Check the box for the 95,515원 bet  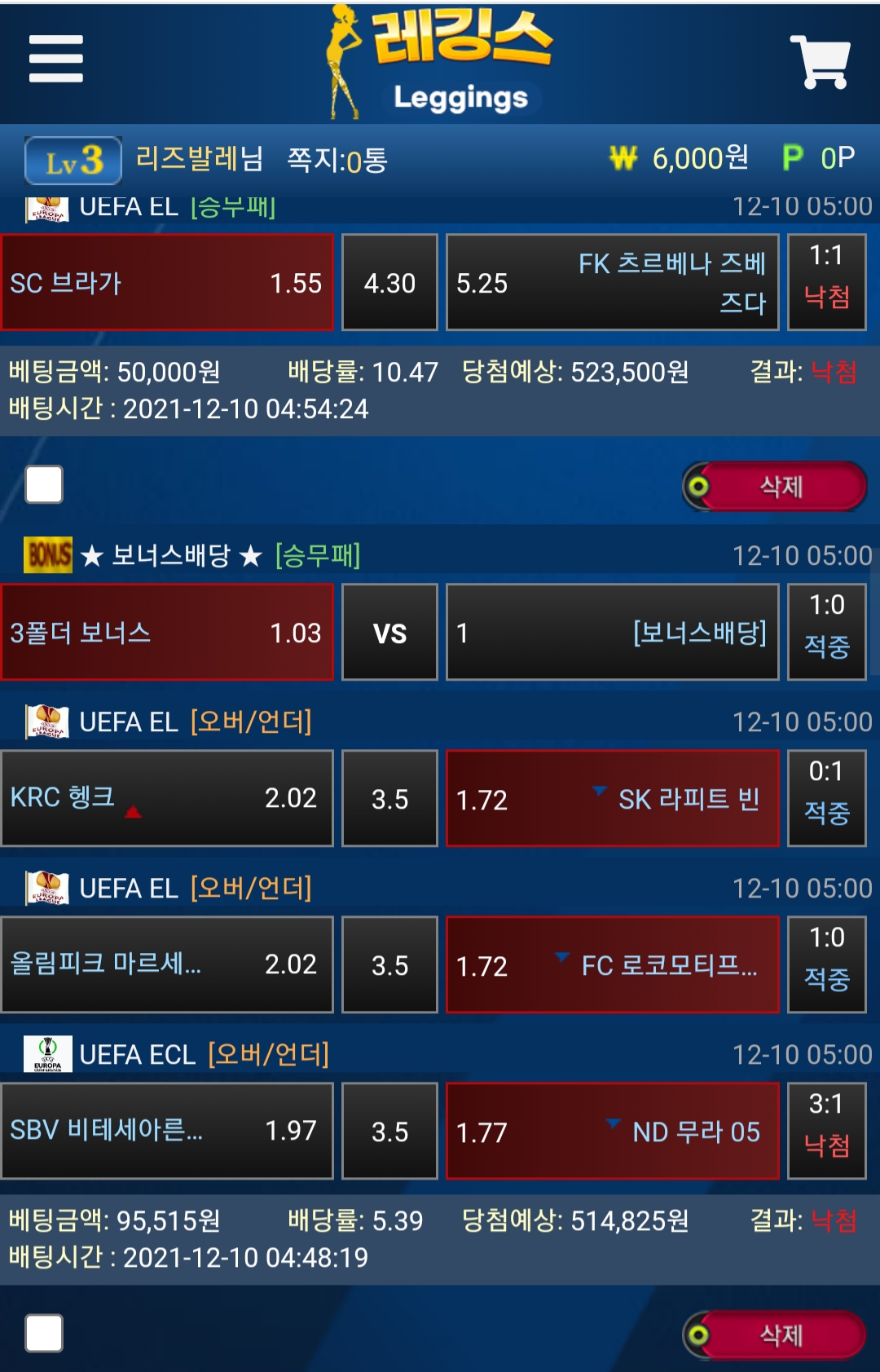click(x=44, y=1334)
